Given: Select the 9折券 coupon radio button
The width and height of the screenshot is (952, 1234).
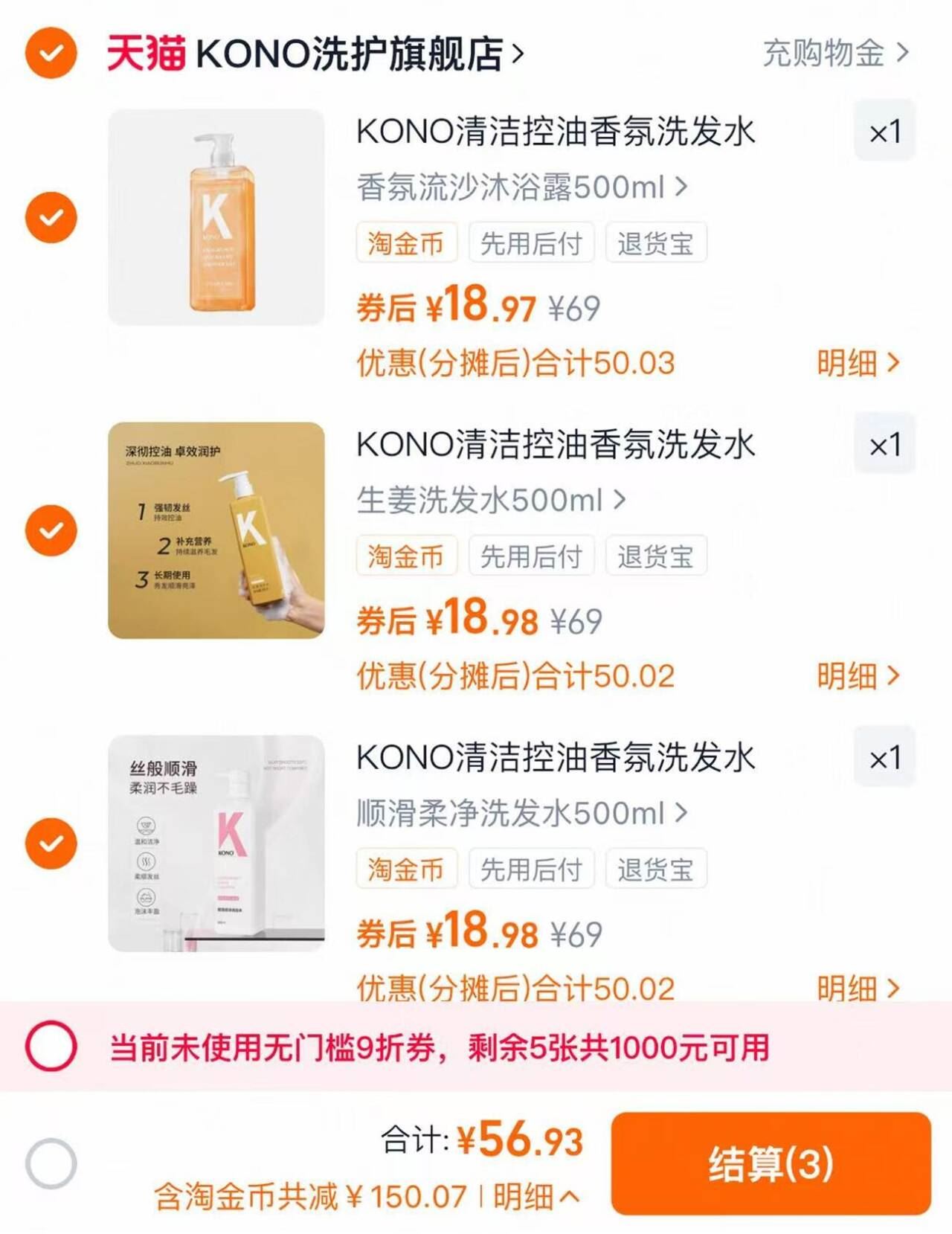Looking at the screenshot, I should click(51, 1046).
